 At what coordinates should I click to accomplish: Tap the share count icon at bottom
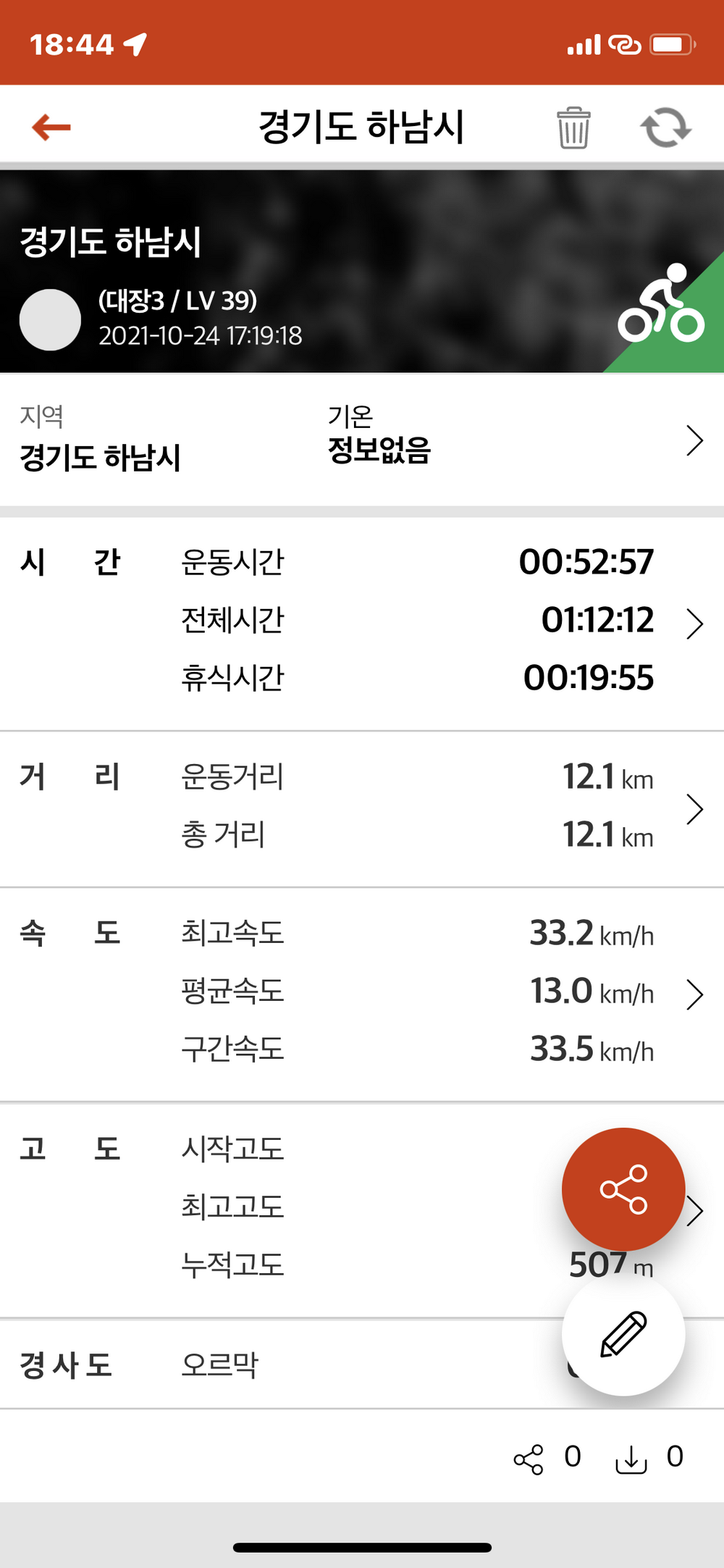click(529, 1459)
